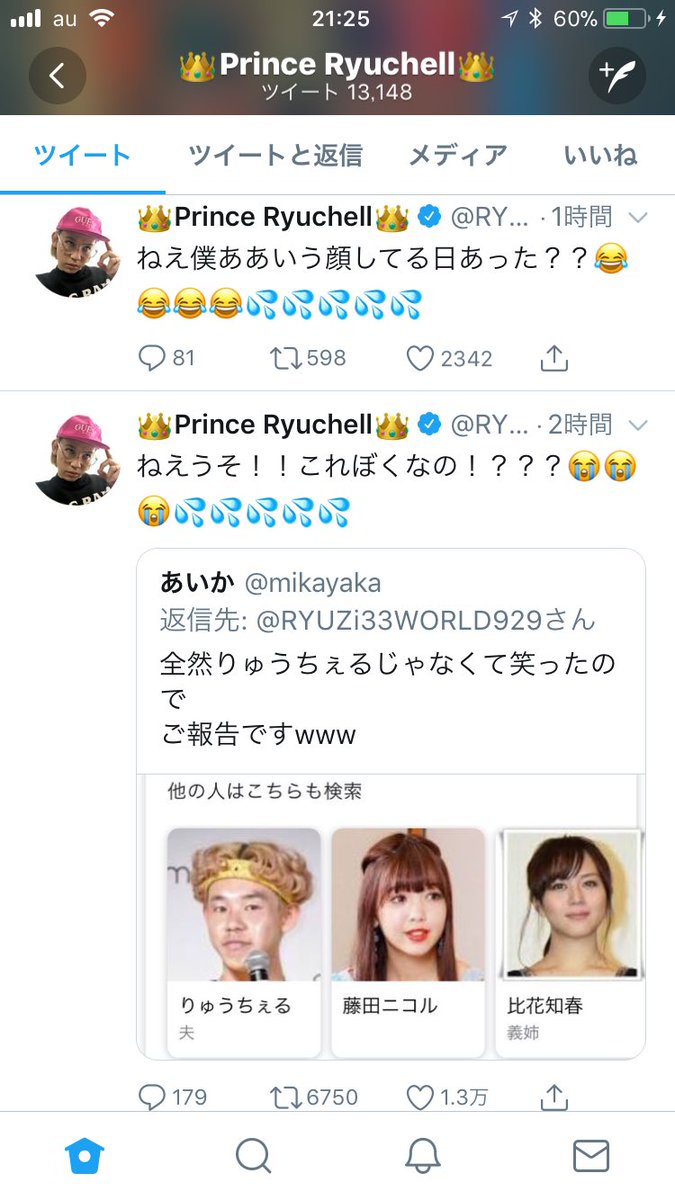675x1200 pixels.
Task: Open the notifications bell
Action: (x=423, y=1156)
